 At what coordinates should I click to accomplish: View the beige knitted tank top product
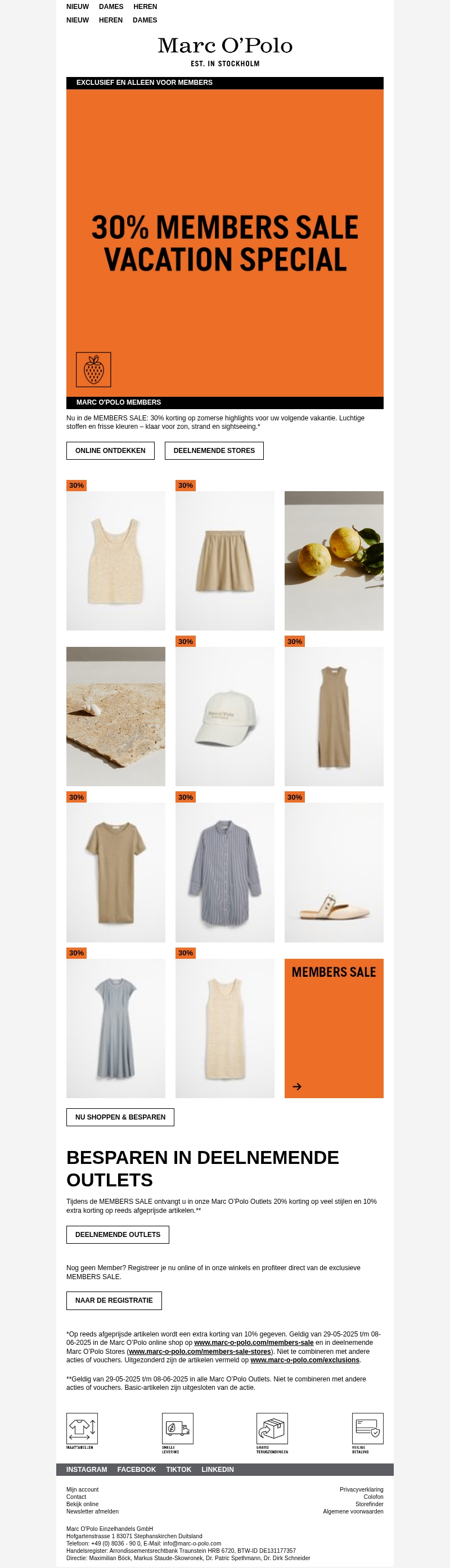[x=116, y=560]
